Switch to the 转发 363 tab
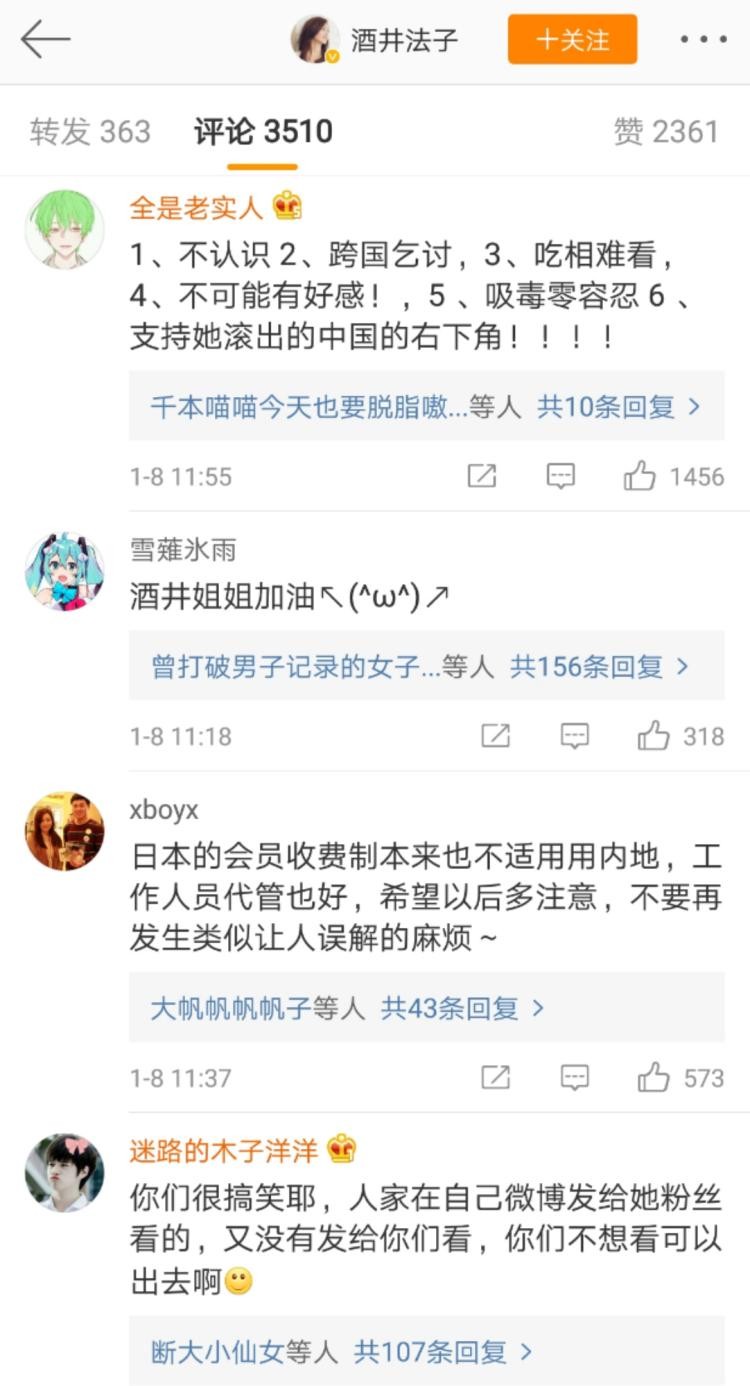Screen dimensions: 750x1386 90,131
